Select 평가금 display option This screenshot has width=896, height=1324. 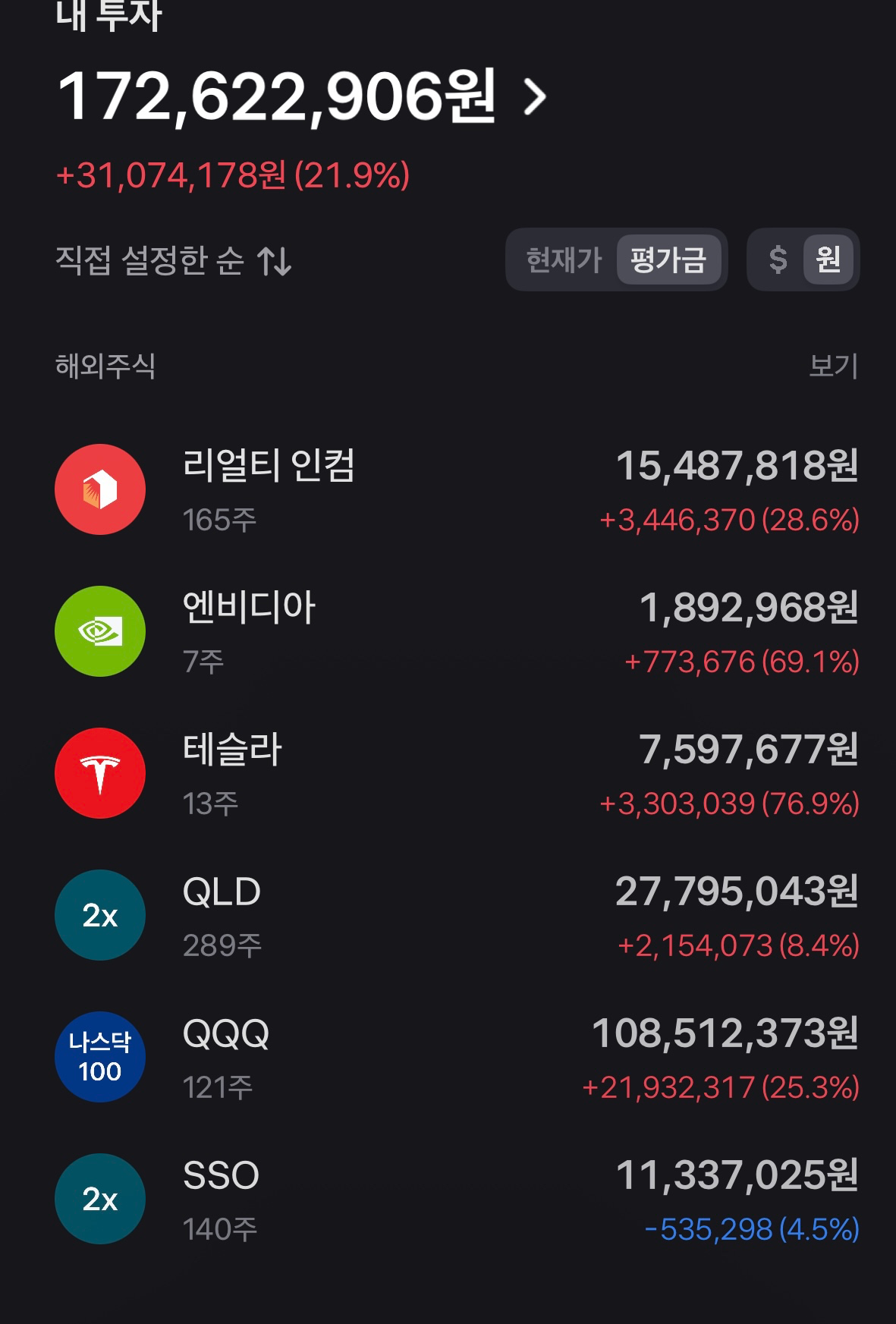click(668, 260)
